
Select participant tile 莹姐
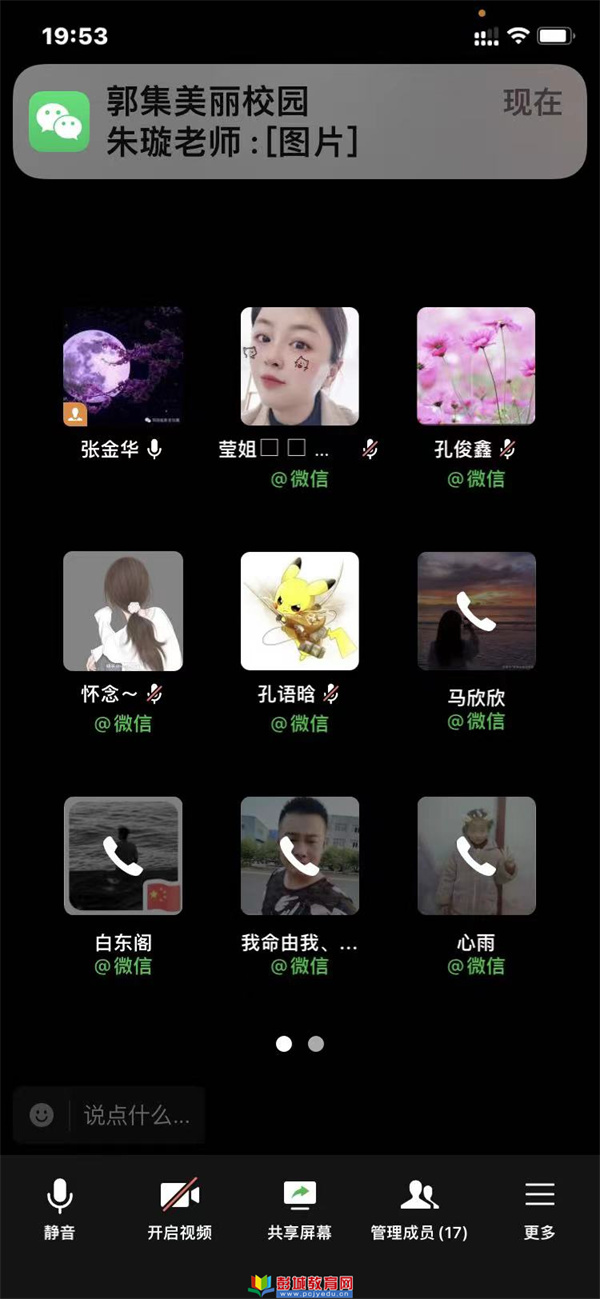[x=300, y=366]
